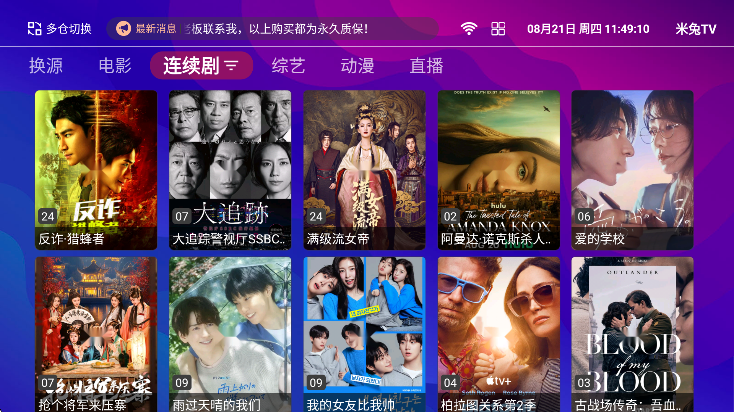
Task: Switch to the 直播 tab
Action: 426,66
